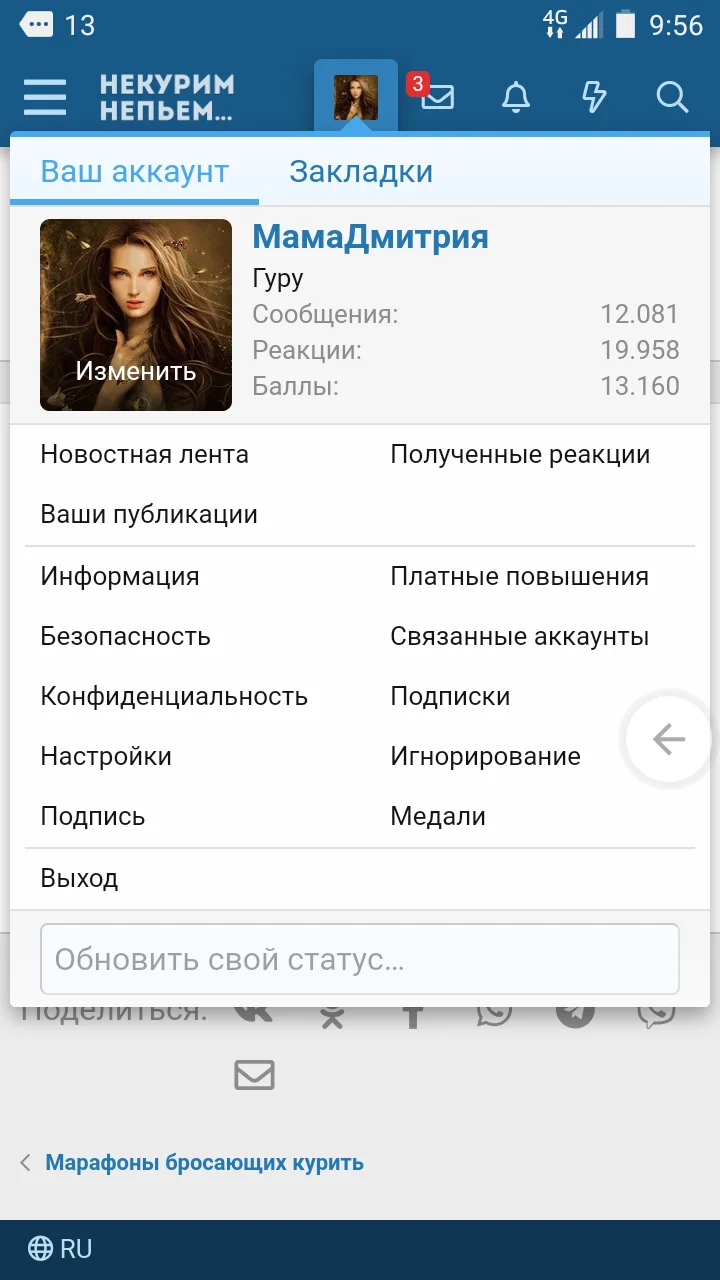Open the search icon
Image resolution: width=720 pixels, height=1280 pixels.
[x=673, y=97]
